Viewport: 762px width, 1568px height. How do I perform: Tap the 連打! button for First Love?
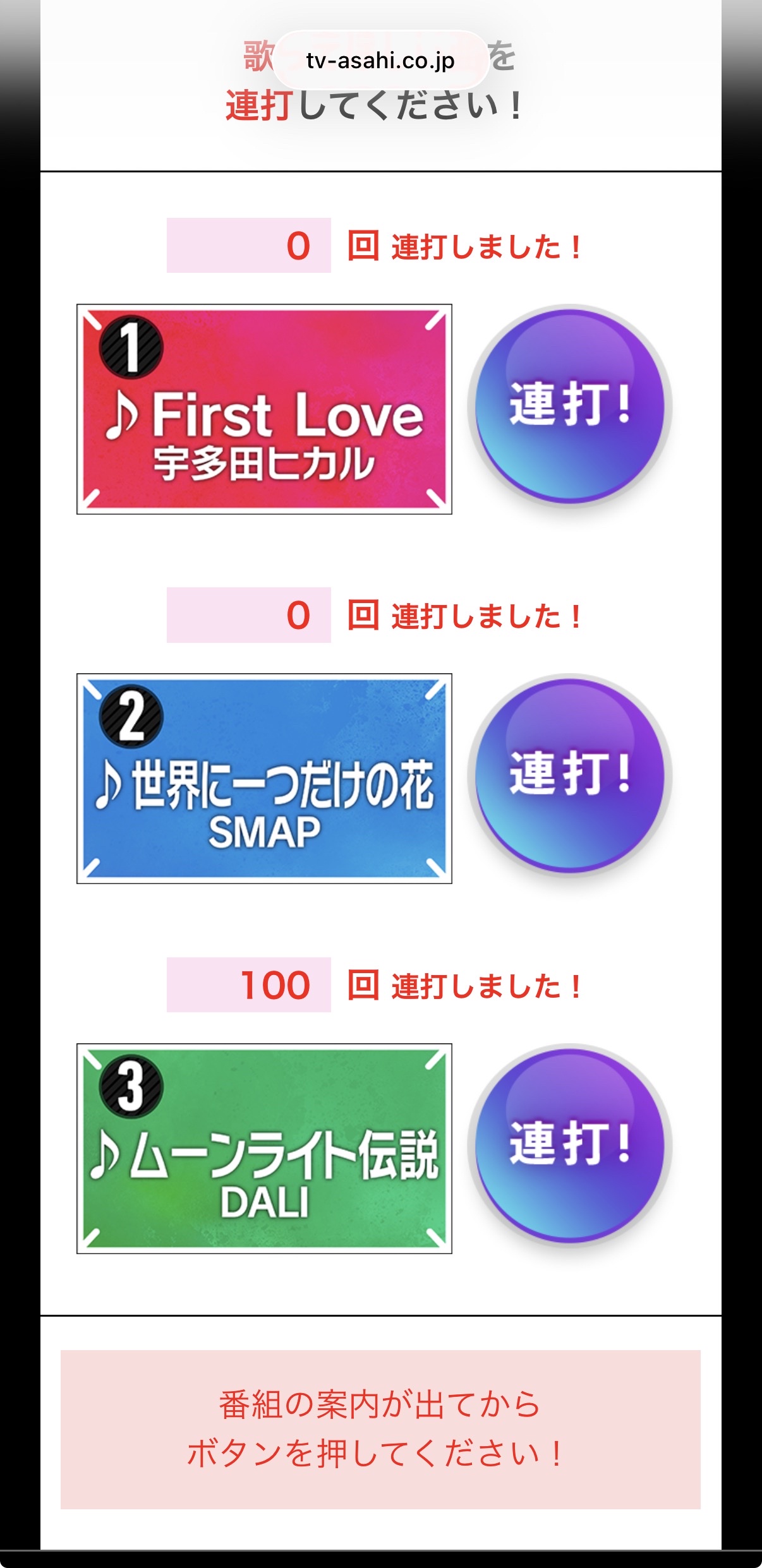[x=570, y=405]
